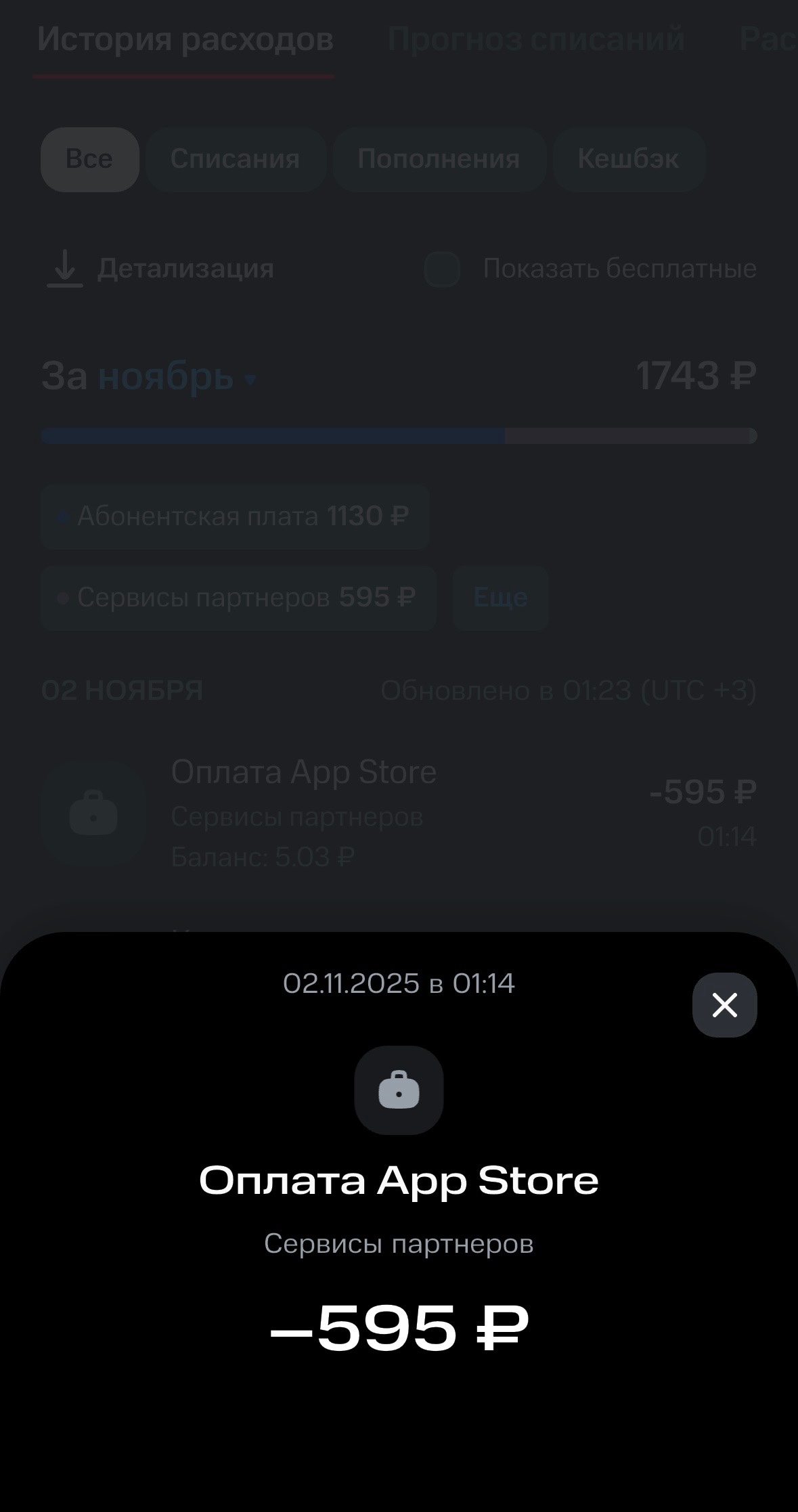Screen dimensions: 798x1512
Task: Close the App Store payment details sheet
Action: 724,1005
